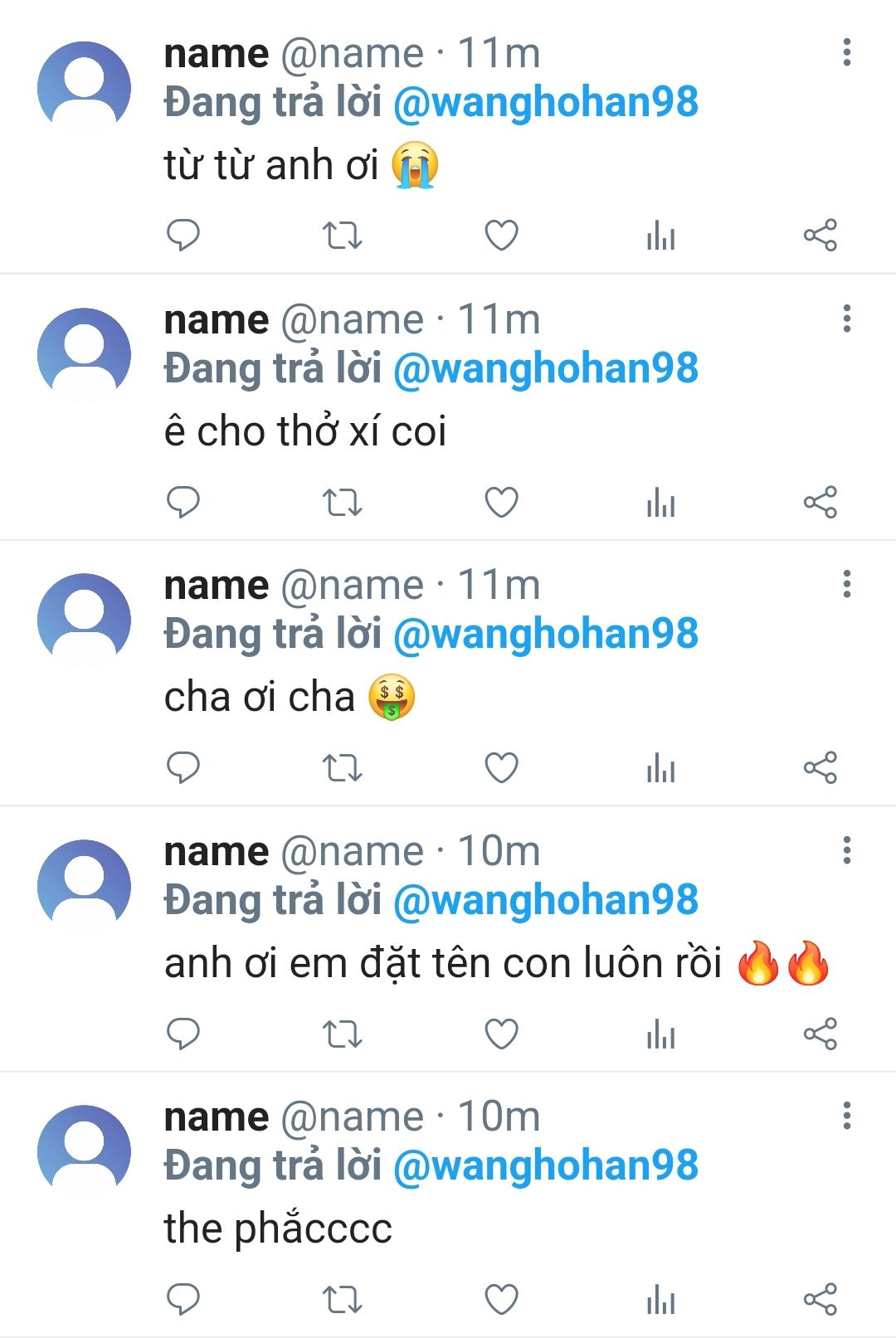This screenshot has width=896, height=1338.
Task: Share the "ê cho thở xí coi" reply
Action: pyautogui.click(x=820, y=502)
